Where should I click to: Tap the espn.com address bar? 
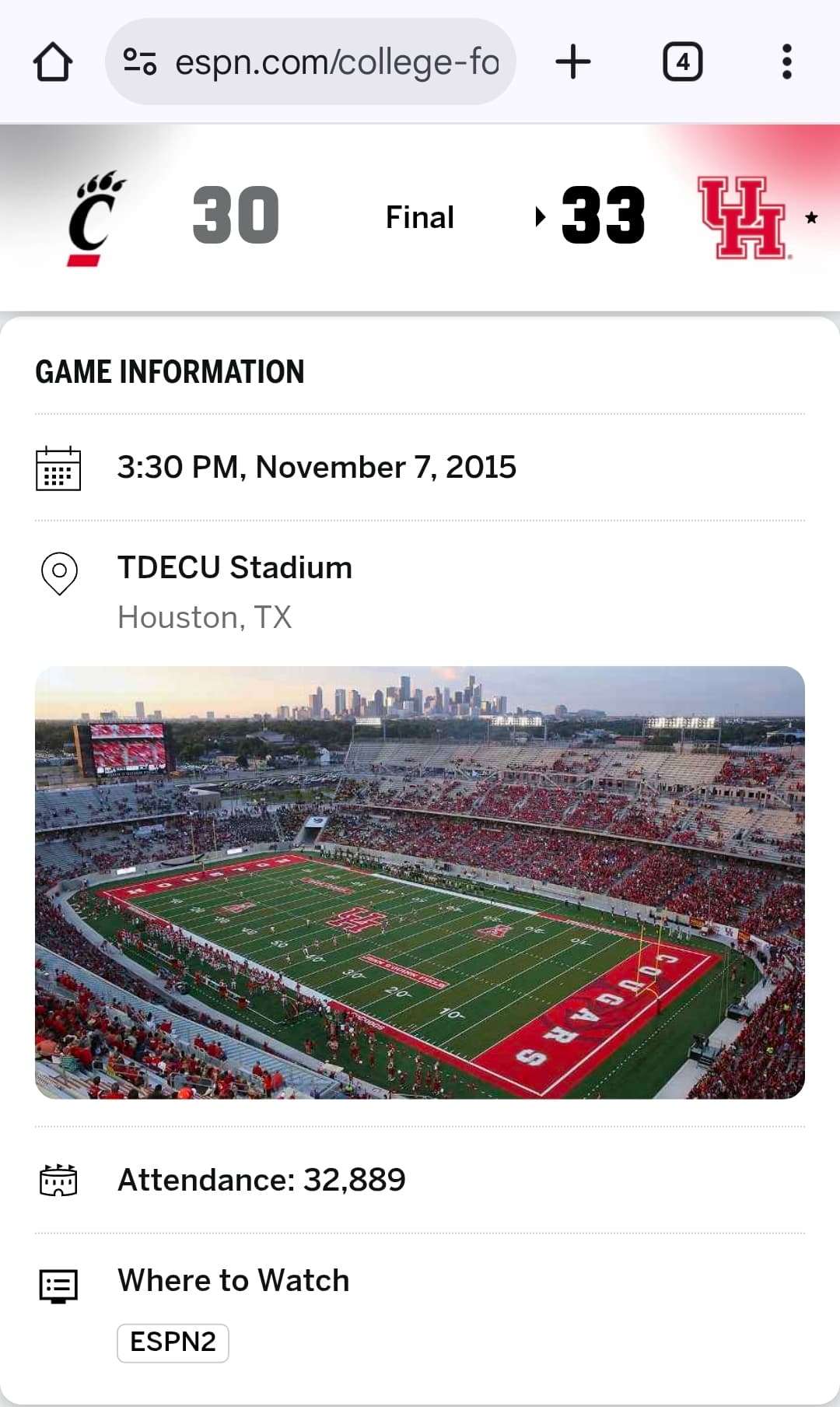336,62
